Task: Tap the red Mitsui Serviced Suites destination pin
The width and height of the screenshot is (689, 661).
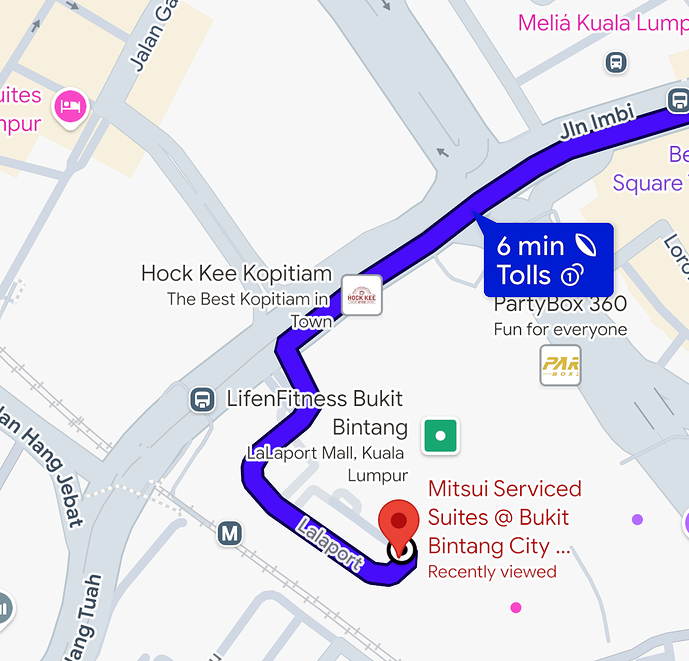Action: (400, 524)
